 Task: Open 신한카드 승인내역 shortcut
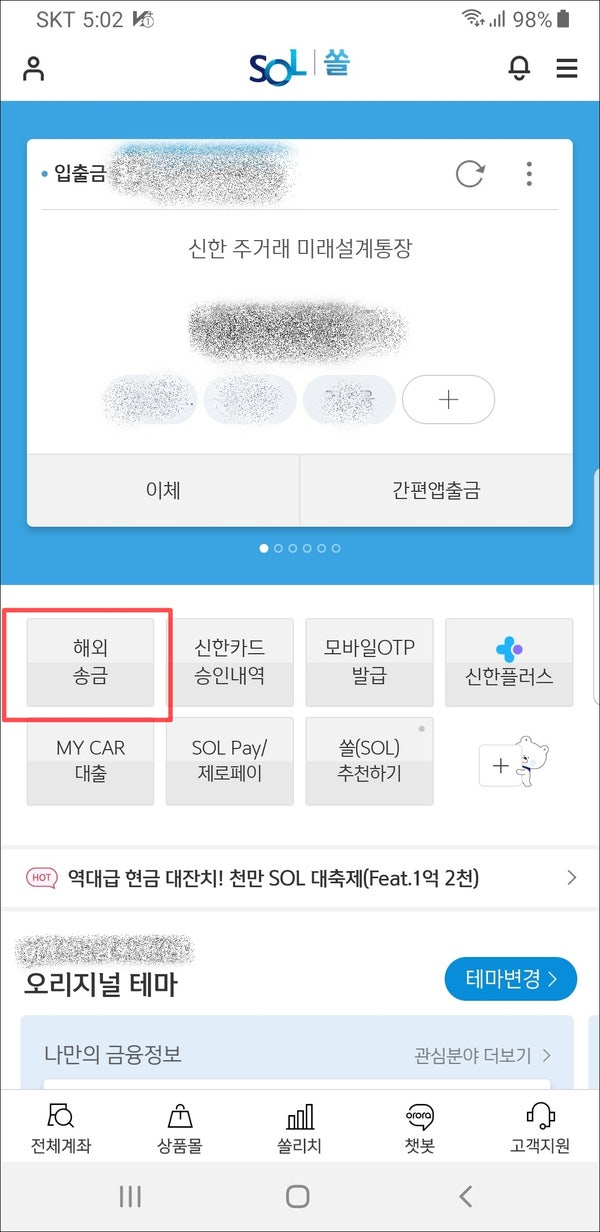(x=230, y=662)
